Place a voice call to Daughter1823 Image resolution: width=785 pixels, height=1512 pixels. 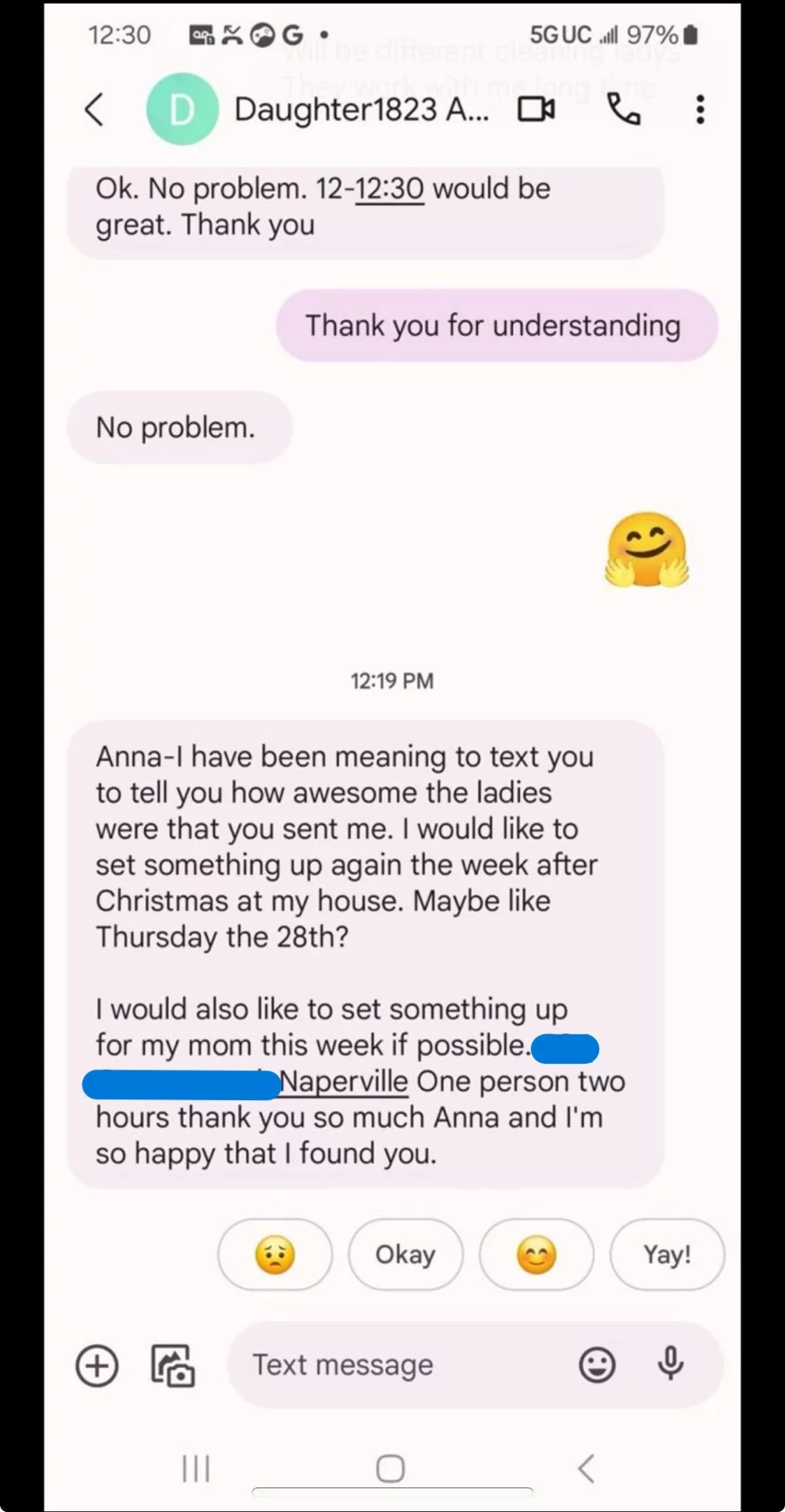click(624, 110)
